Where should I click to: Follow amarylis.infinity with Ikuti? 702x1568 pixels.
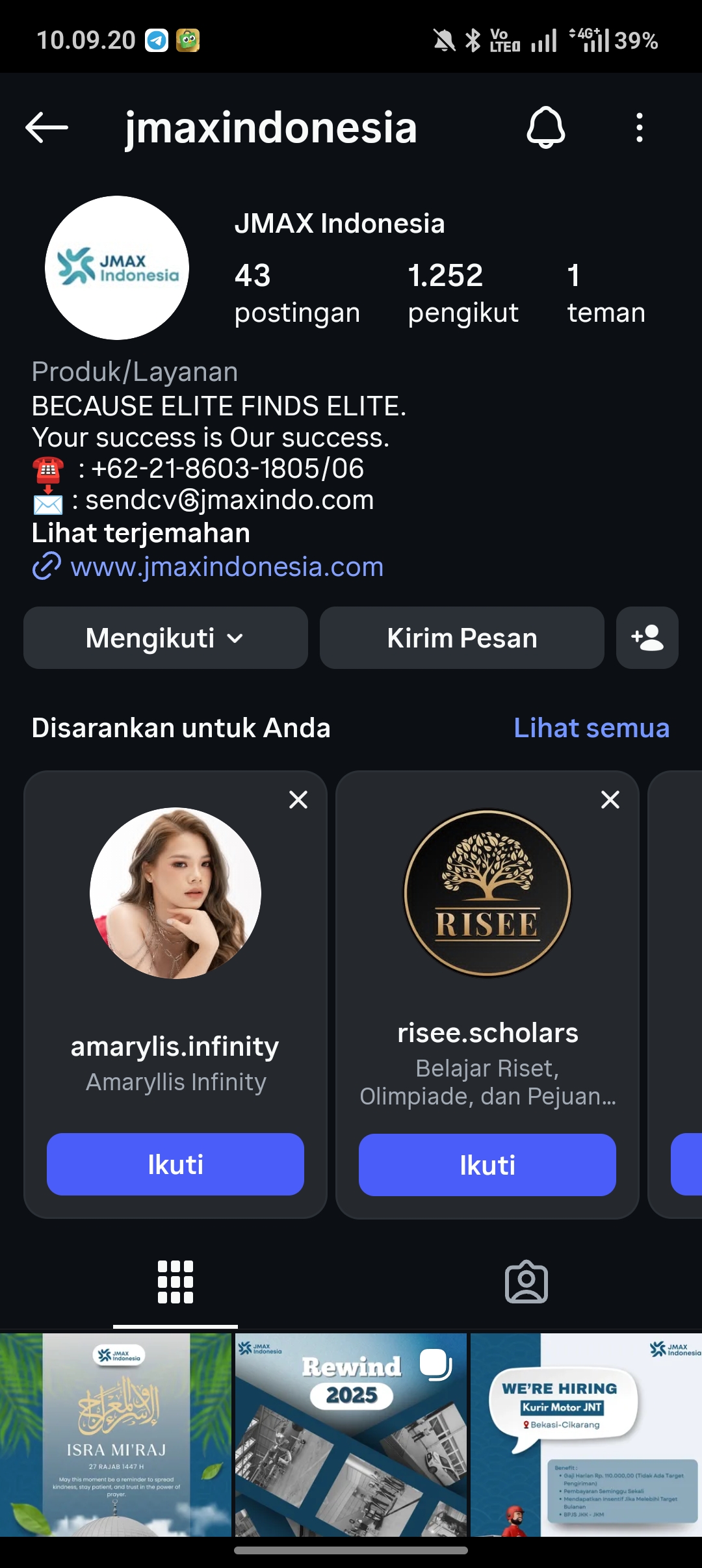point(175,1164)
